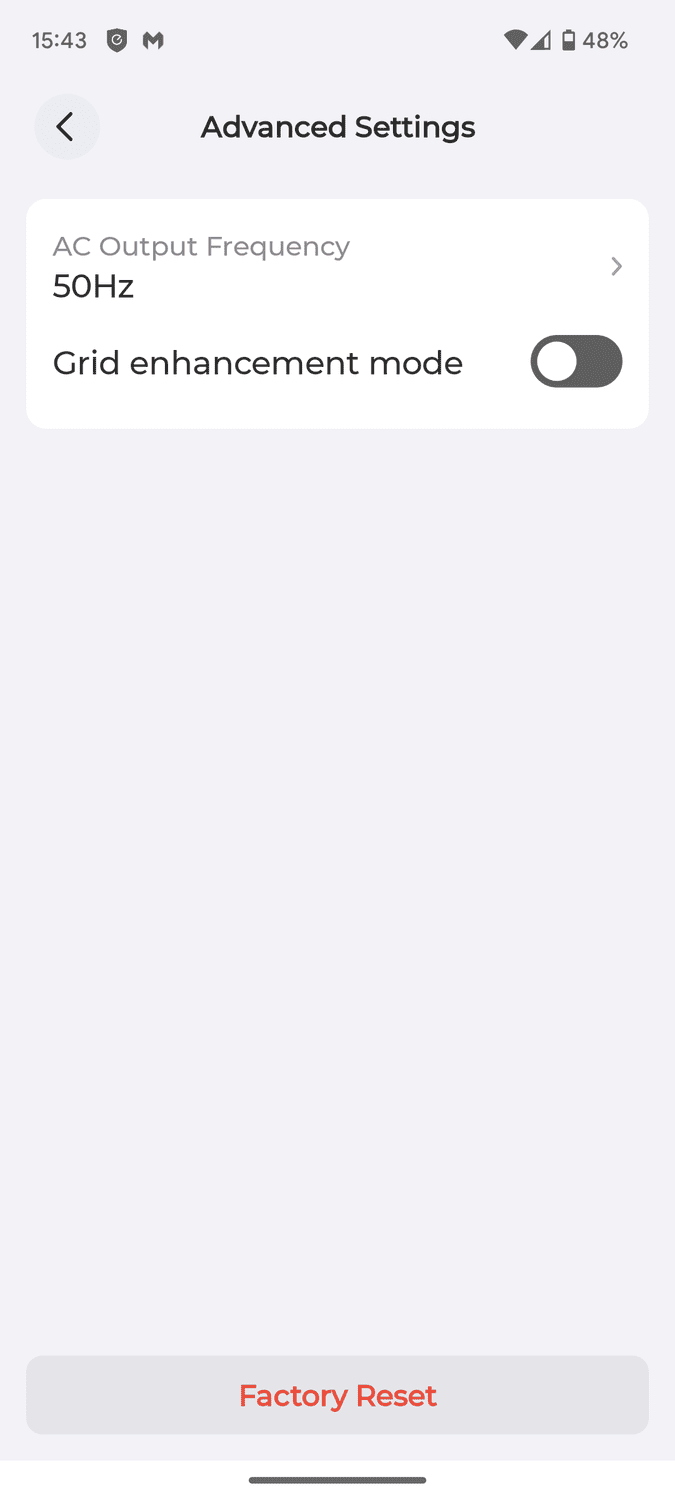The height and width of the screenshot is (1500, 675).
Task: Enable Grid enhancement mode
Action: pyautogui.click(x=576, y=362)
